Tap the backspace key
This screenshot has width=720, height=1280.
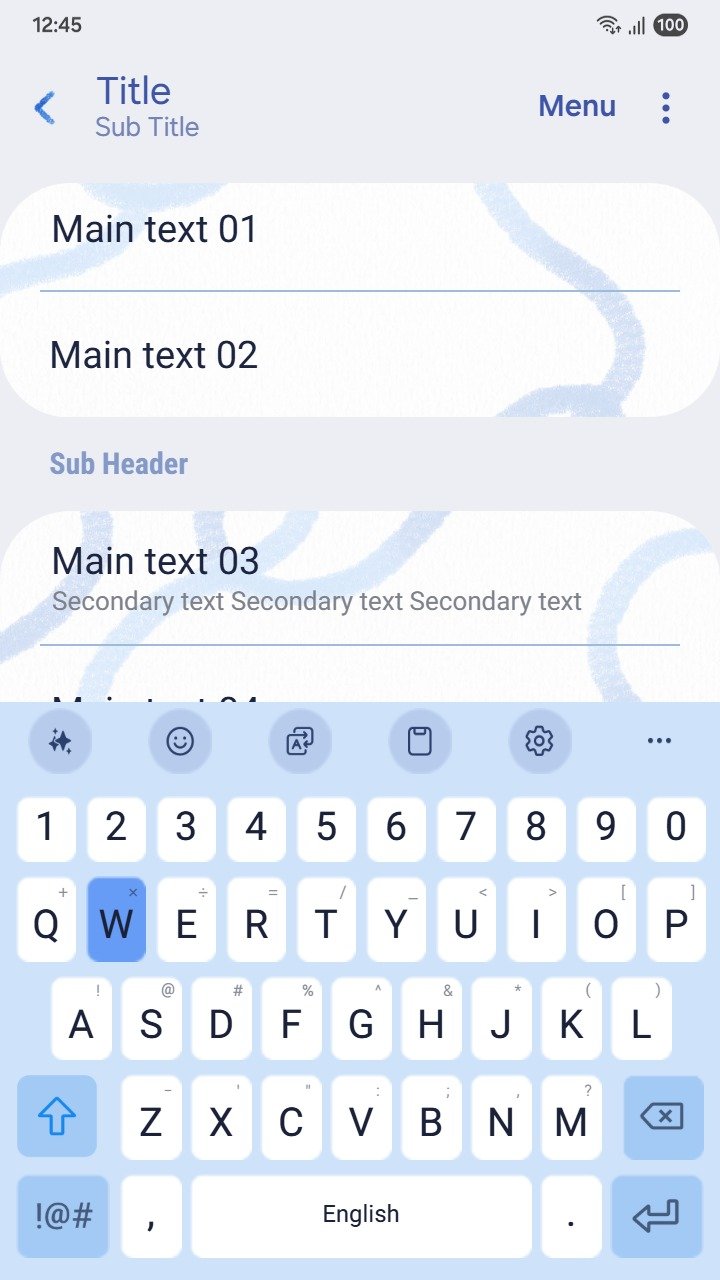click(663, 1116)
